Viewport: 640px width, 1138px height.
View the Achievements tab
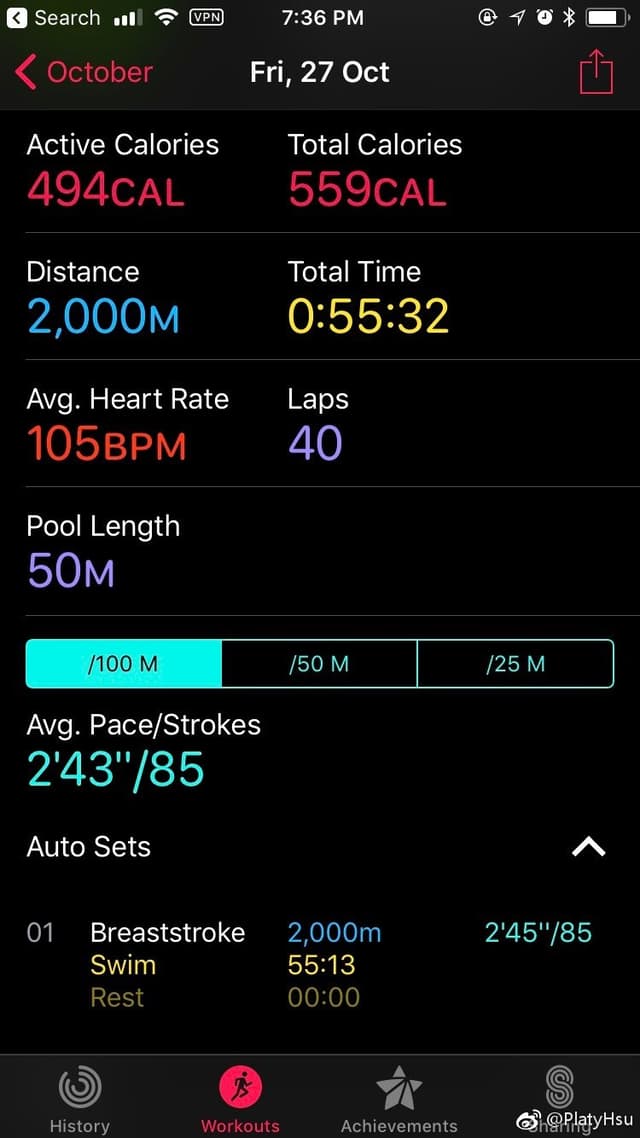click(x=399, y=1098)
